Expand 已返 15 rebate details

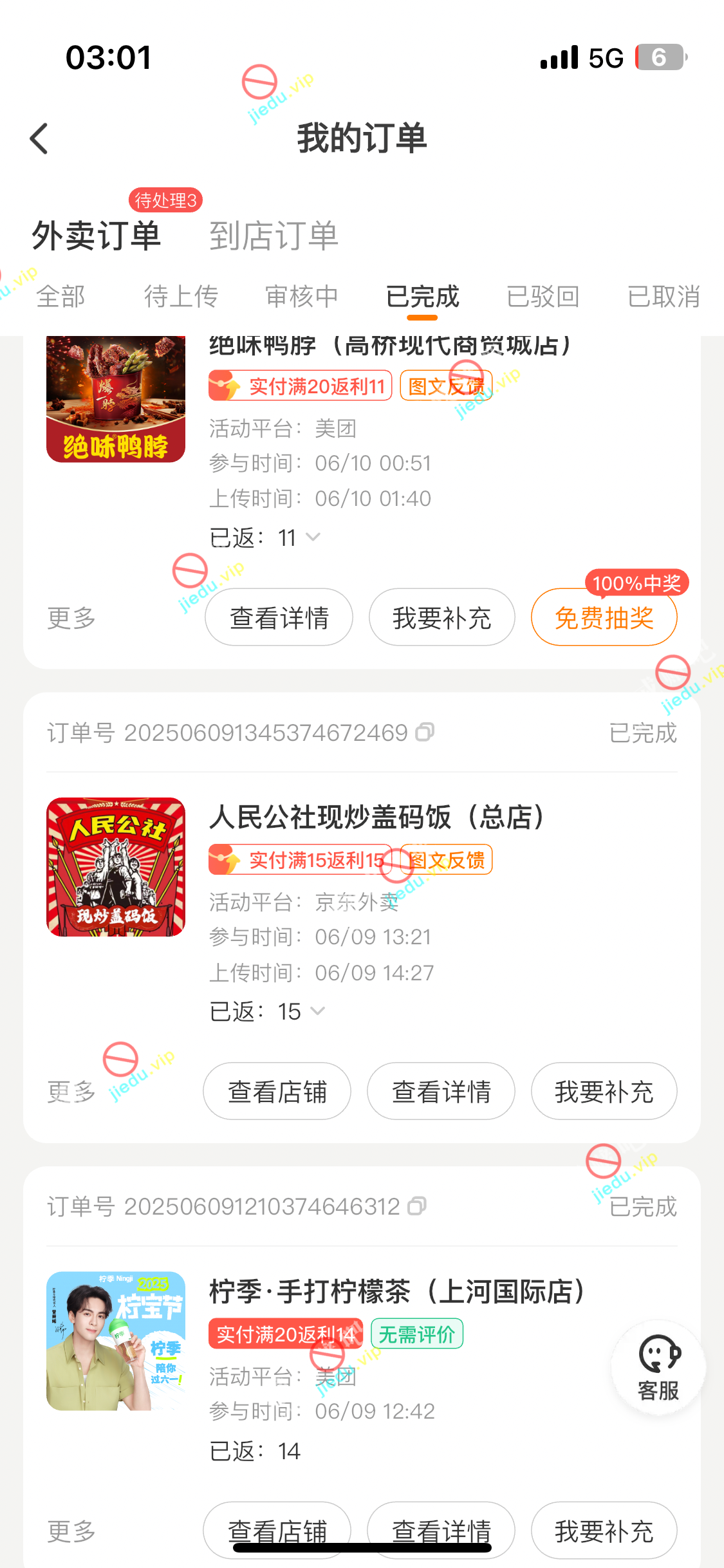coord(317,1011)
